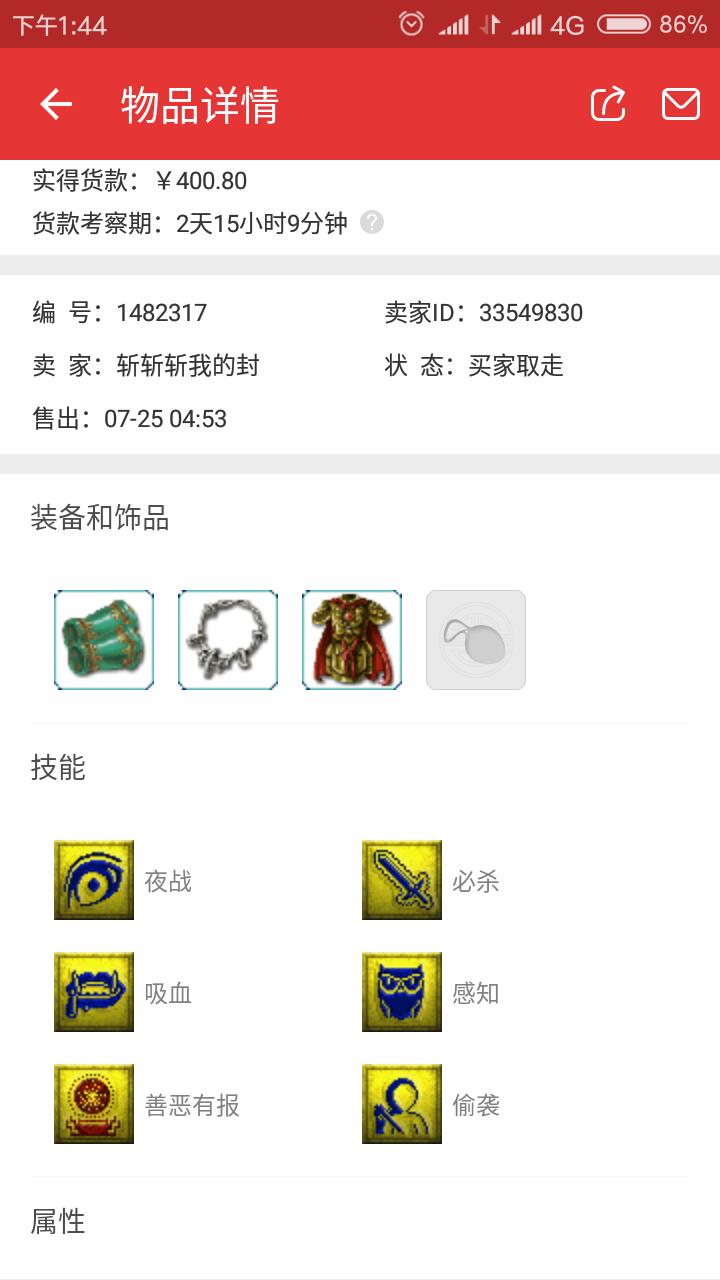The image size is (720, 1280).
Task: View the red-gold armor equipment item
Action: (x=352, y=640)
